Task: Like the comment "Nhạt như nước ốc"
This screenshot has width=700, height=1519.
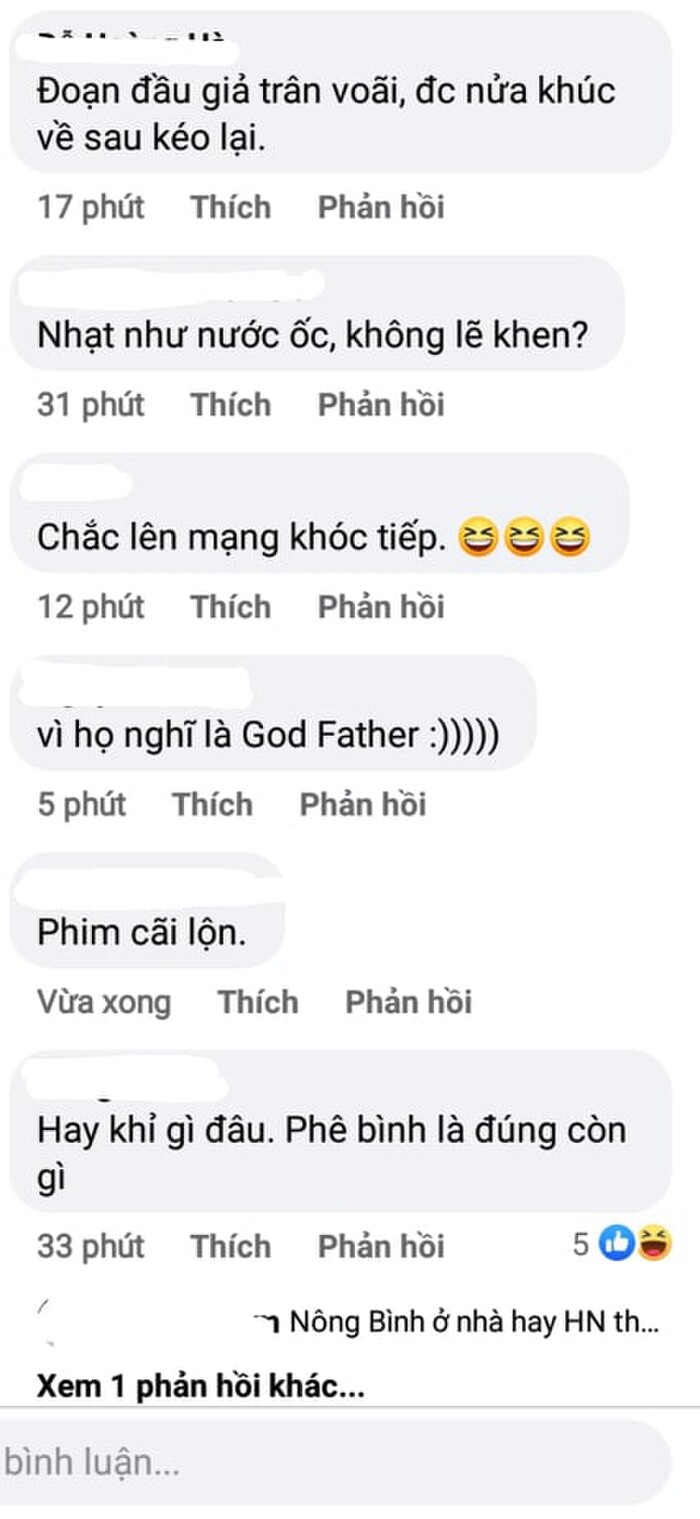Action: [x=231, y=404]
